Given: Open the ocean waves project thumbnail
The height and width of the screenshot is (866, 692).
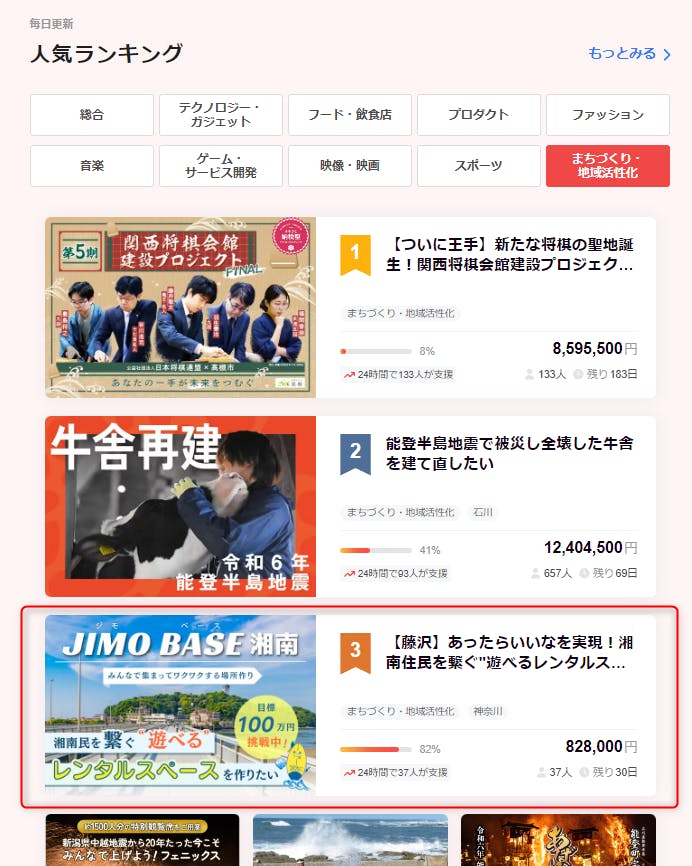Looking at the screenshot, I should click(350, 840).
